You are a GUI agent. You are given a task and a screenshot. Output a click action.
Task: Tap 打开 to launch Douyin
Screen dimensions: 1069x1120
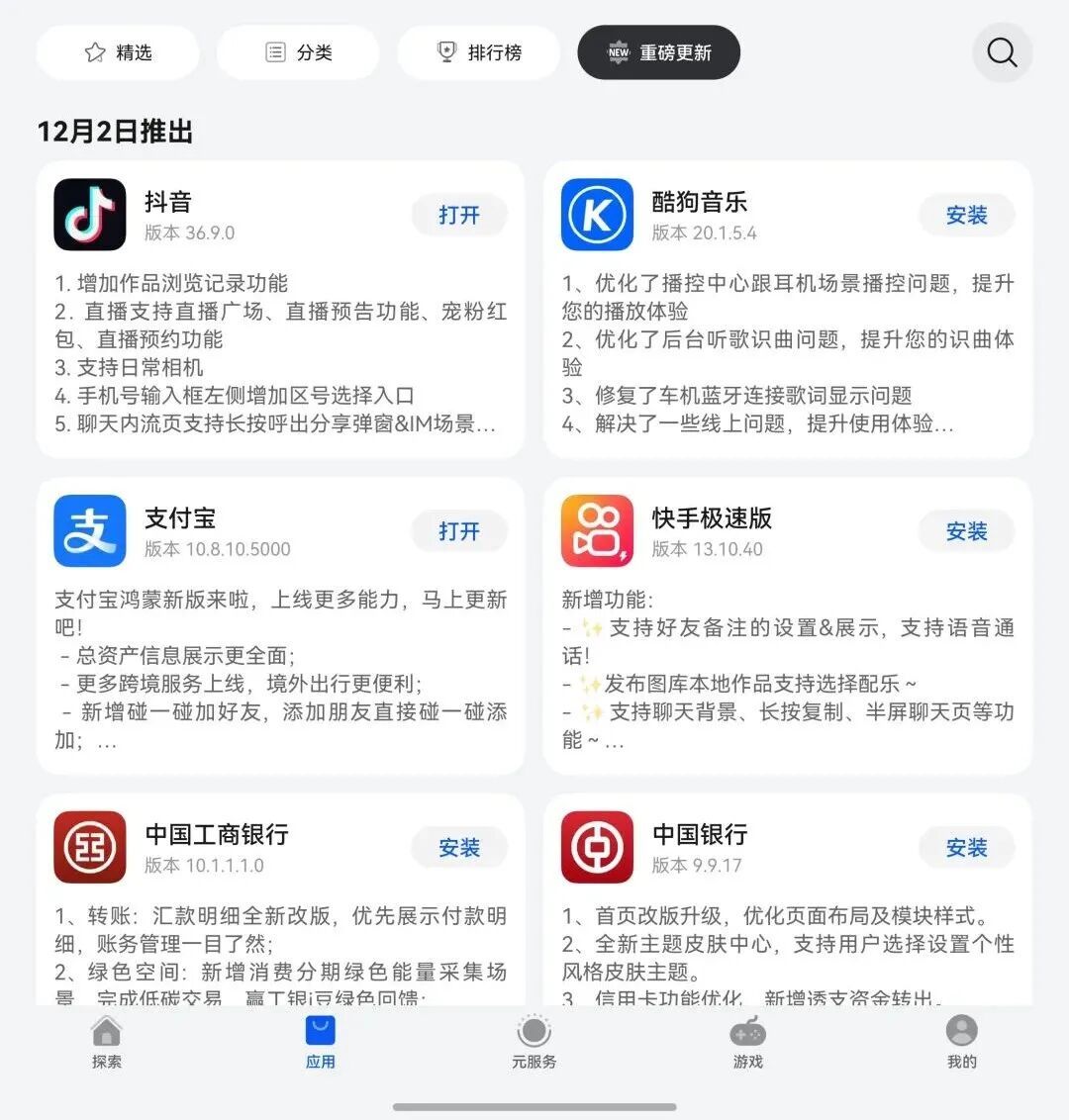(458, 215)
